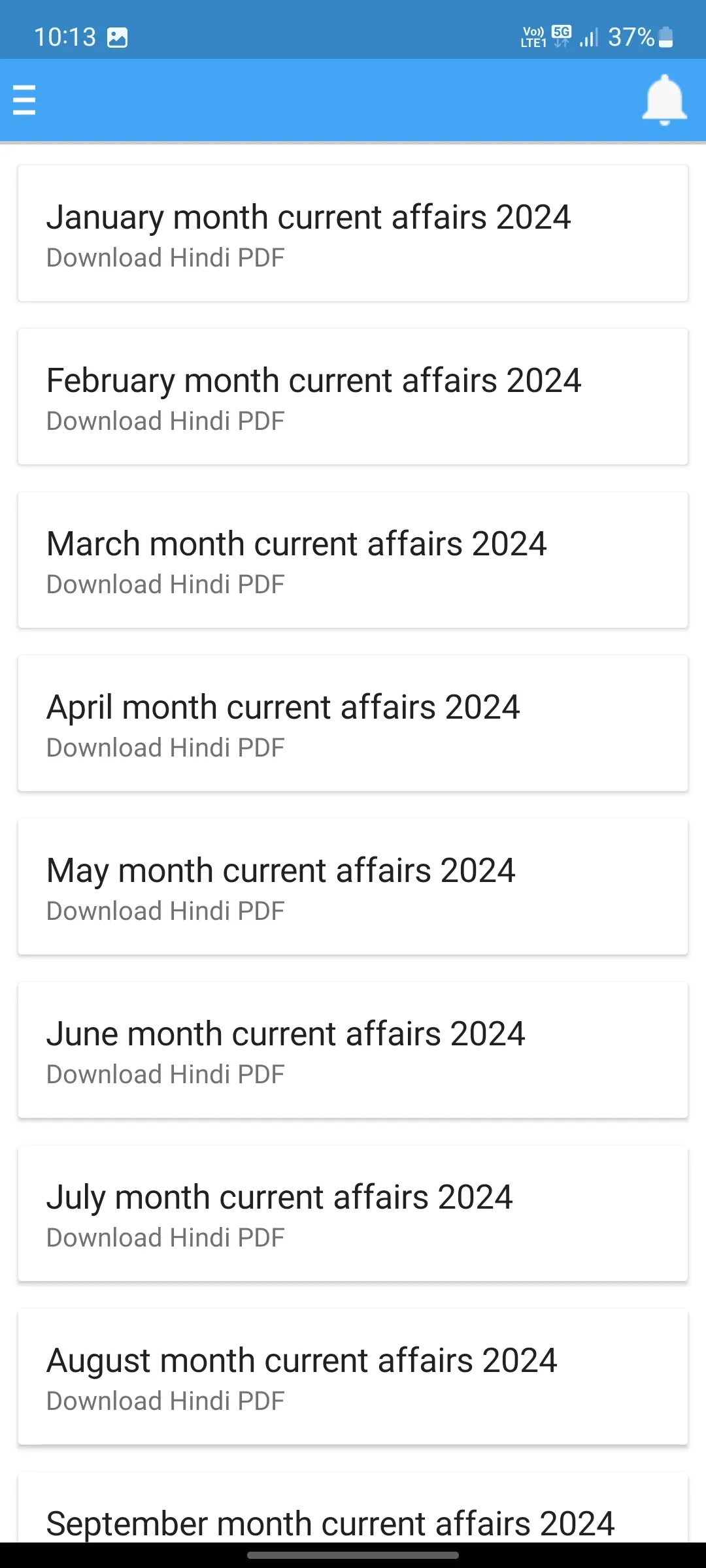
Task: Tap the signal strength bars icon
Action: [x=587, y=38]
